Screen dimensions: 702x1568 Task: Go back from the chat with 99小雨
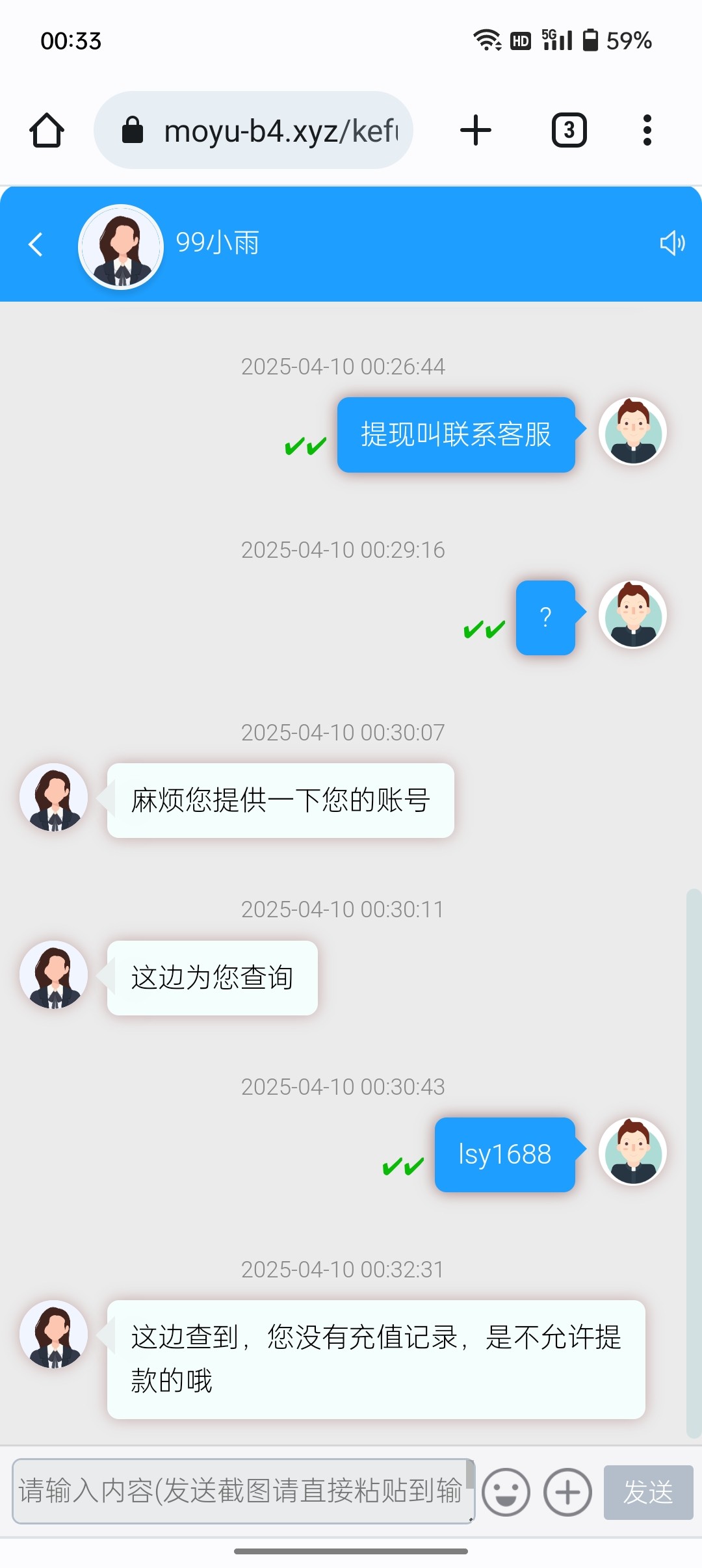click(x=36, y=244)
